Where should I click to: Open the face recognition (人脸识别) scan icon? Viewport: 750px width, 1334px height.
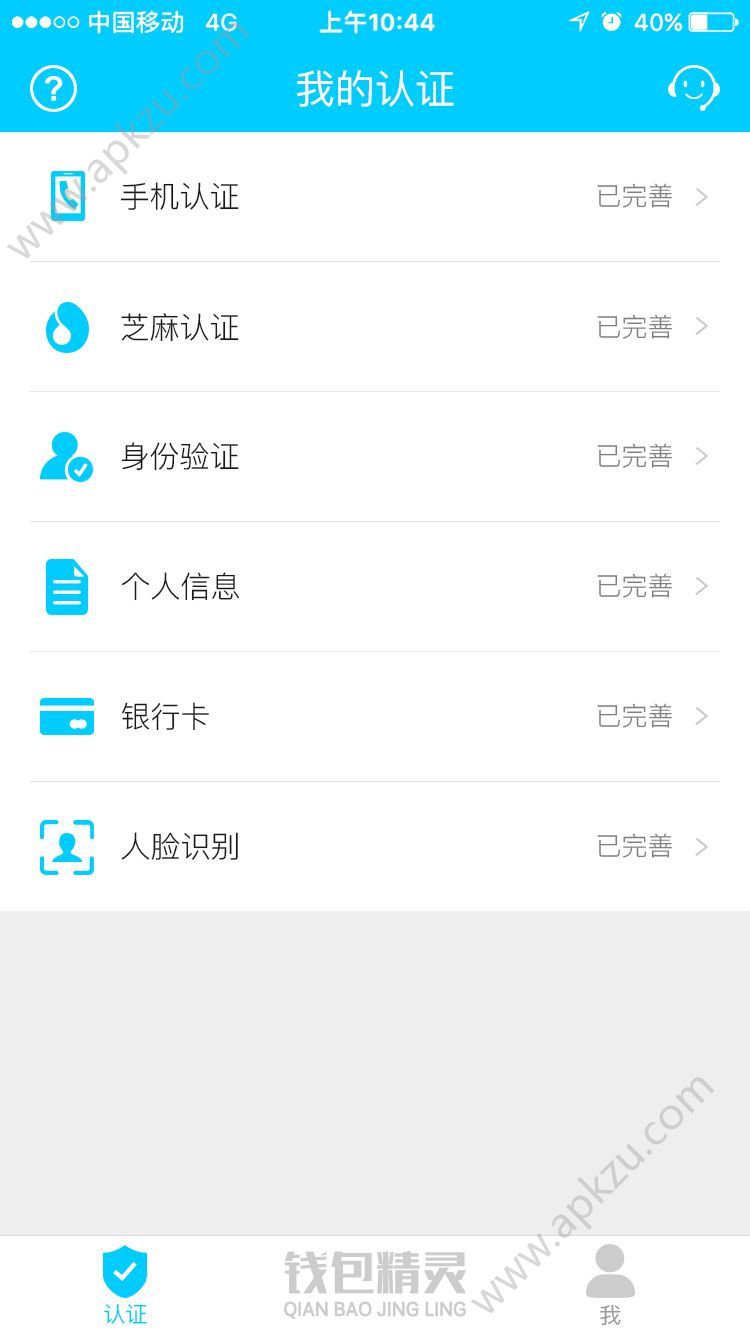tap(66, 846)
